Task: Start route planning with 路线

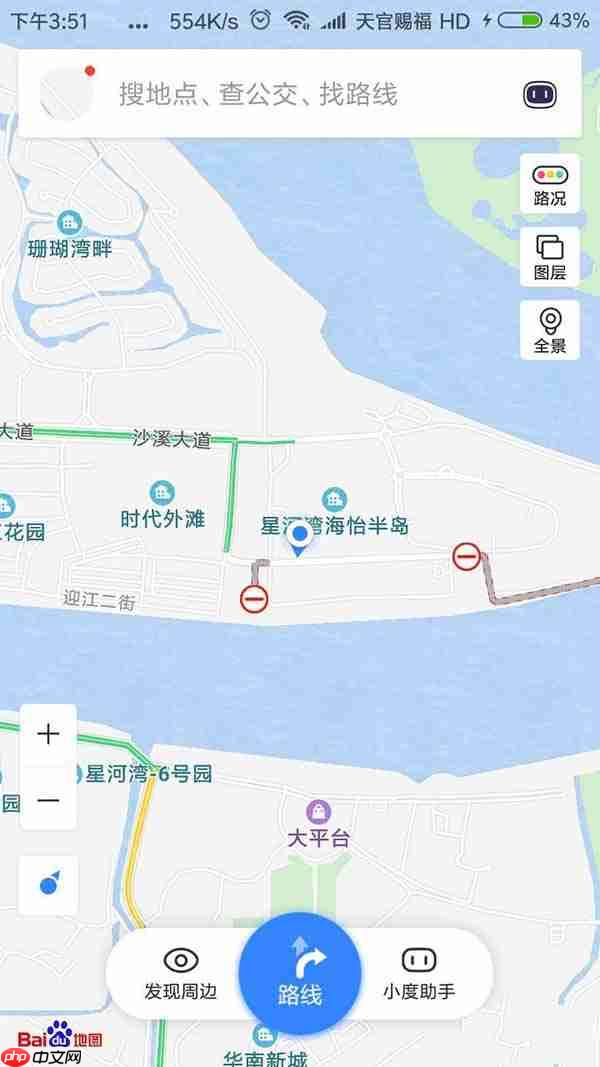Action: click(x=300, y=975)
